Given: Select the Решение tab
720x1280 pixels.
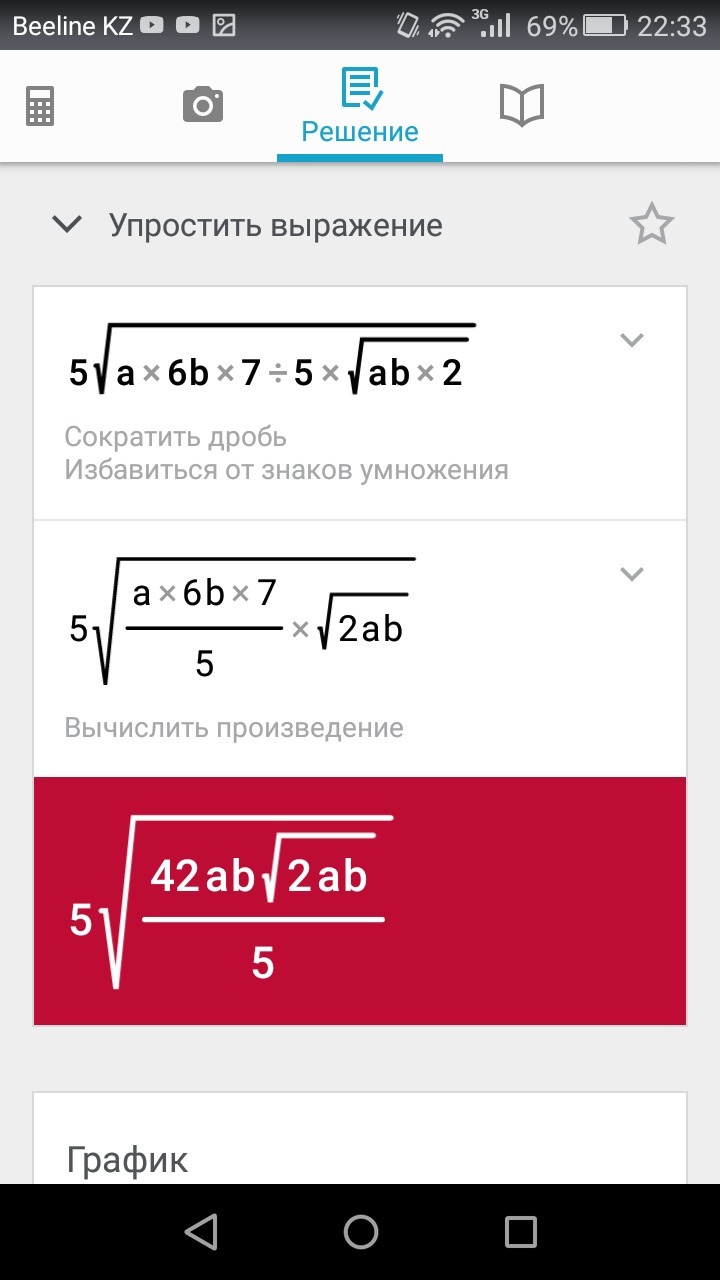Looking at the screenshot, I should [360, 107].
